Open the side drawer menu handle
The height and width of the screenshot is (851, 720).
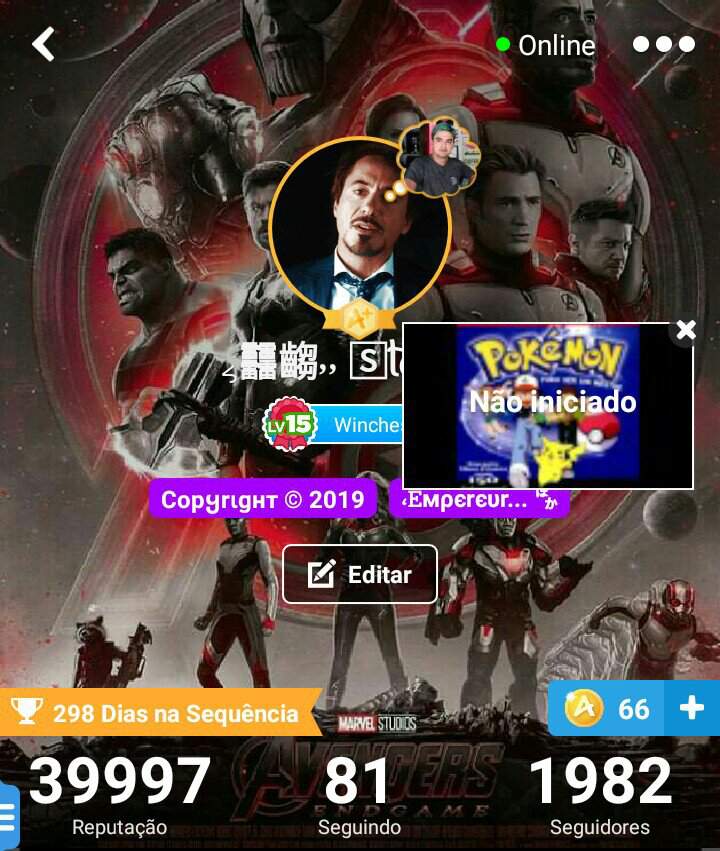tap(8, 815)
